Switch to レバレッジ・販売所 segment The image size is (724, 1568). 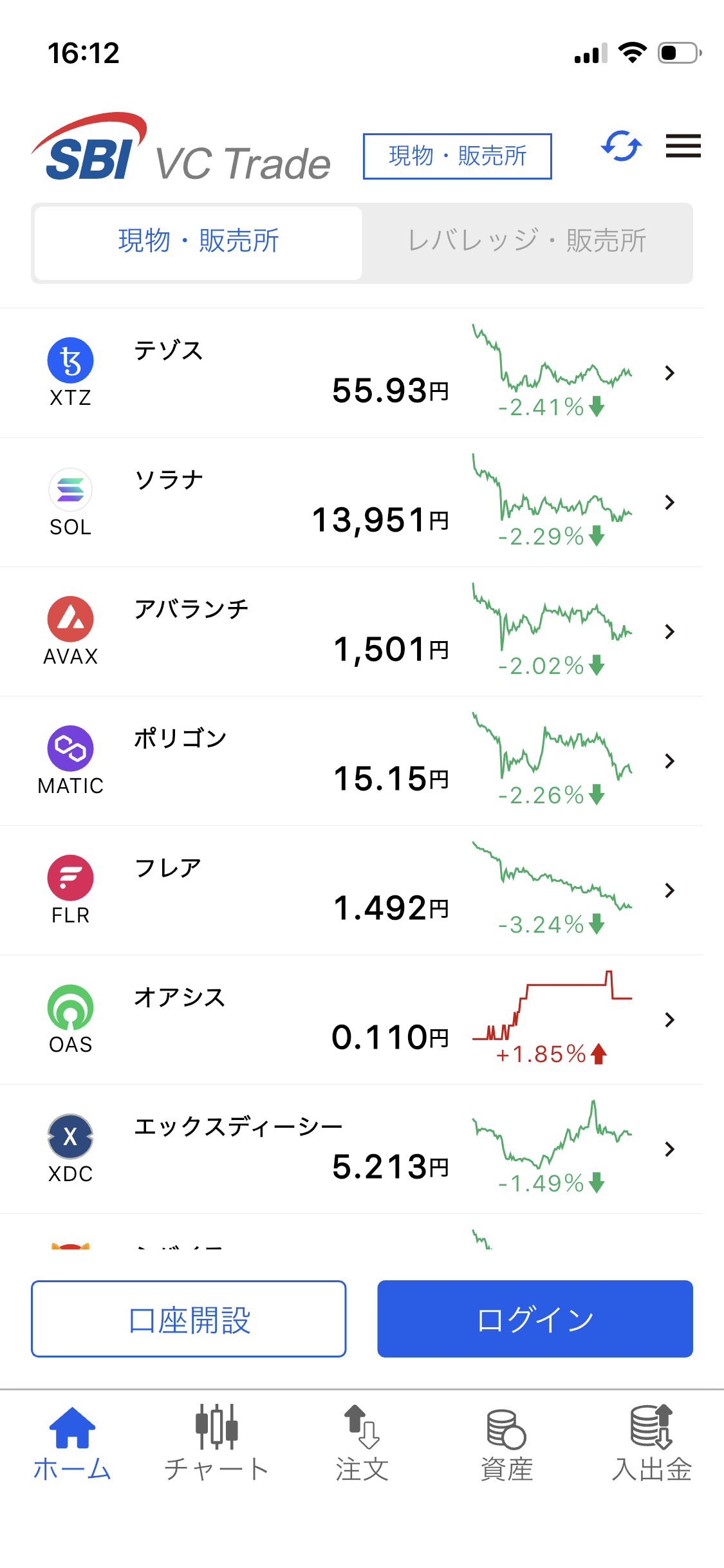[x=527, y=243]
